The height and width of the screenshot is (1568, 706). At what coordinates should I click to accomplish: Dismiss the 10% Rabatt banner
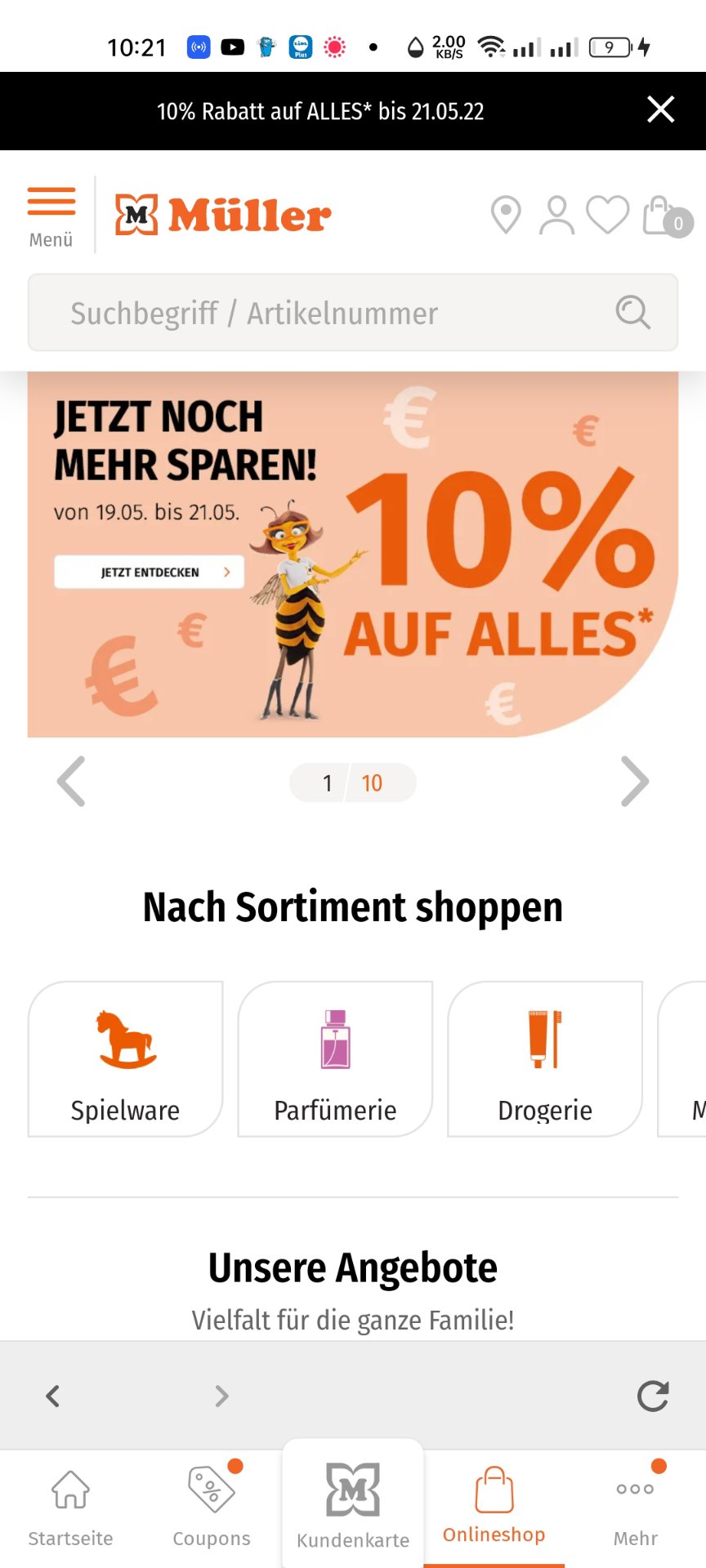[x=660, y=109]
